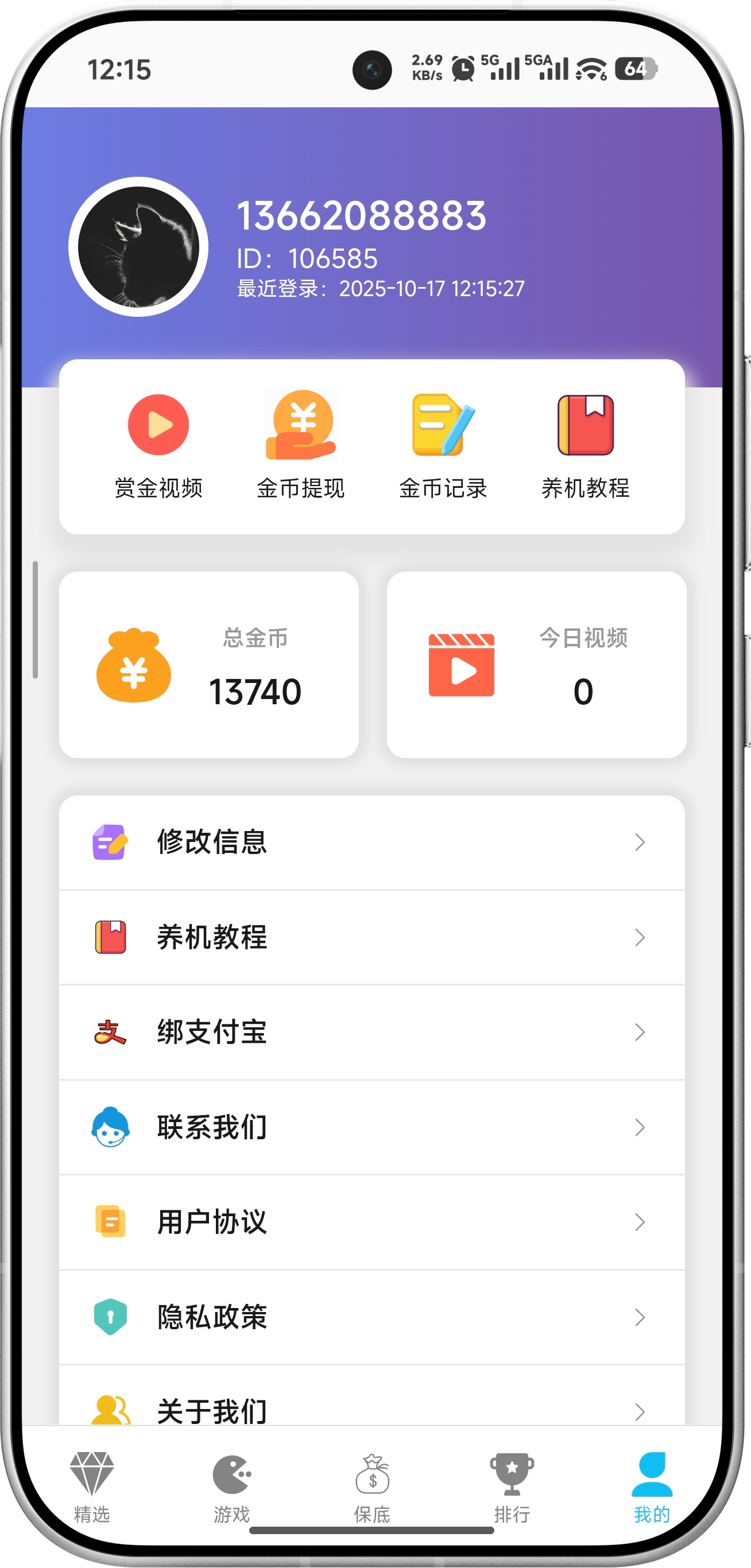The width and height of the screenshot is (751, 1568).
Task: Switch to the 排行 ranking tab
Action: (x=512, y=1487)
